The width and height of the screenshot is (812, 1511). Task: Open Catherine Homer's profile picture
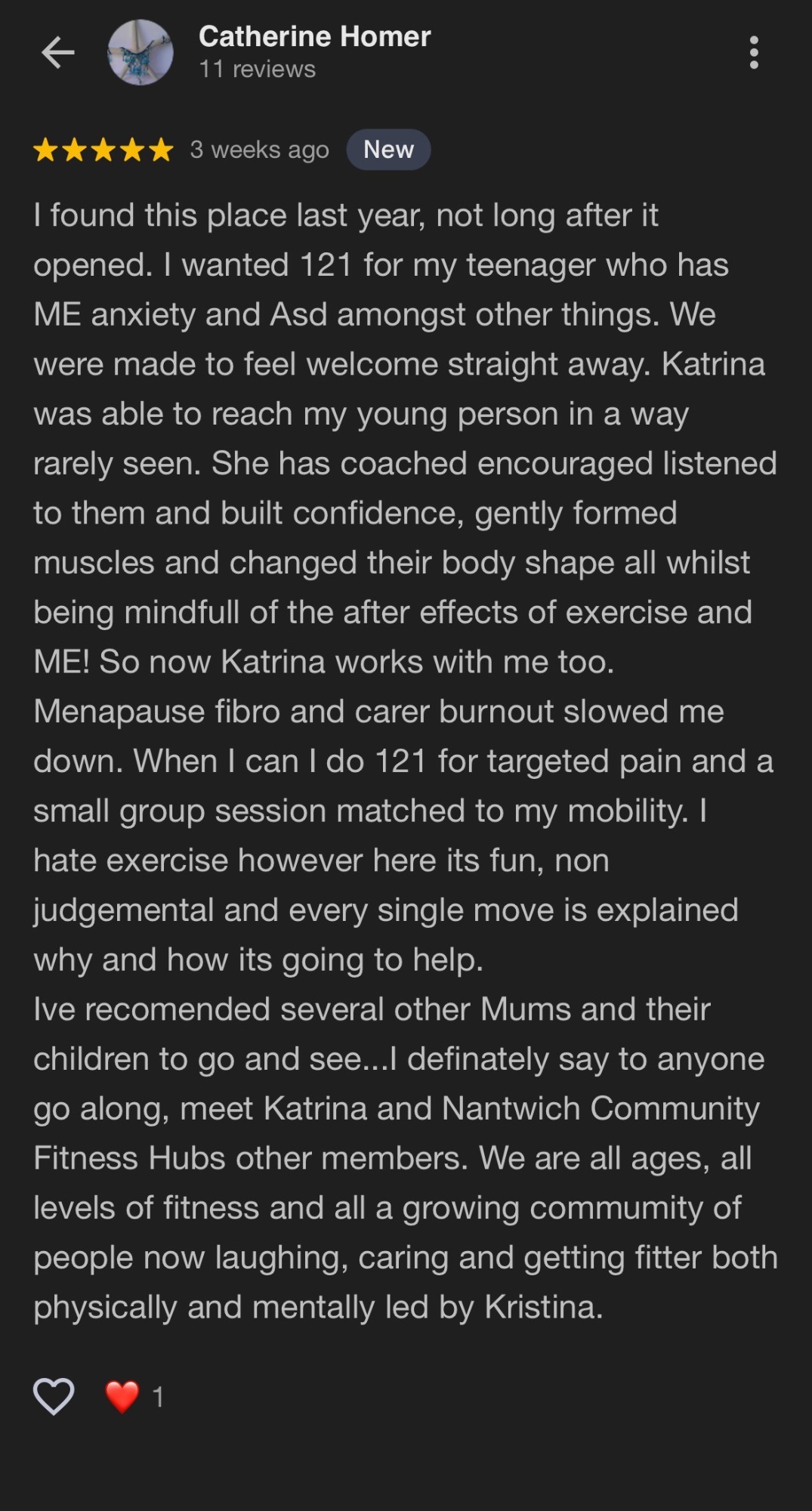[140, 53]
